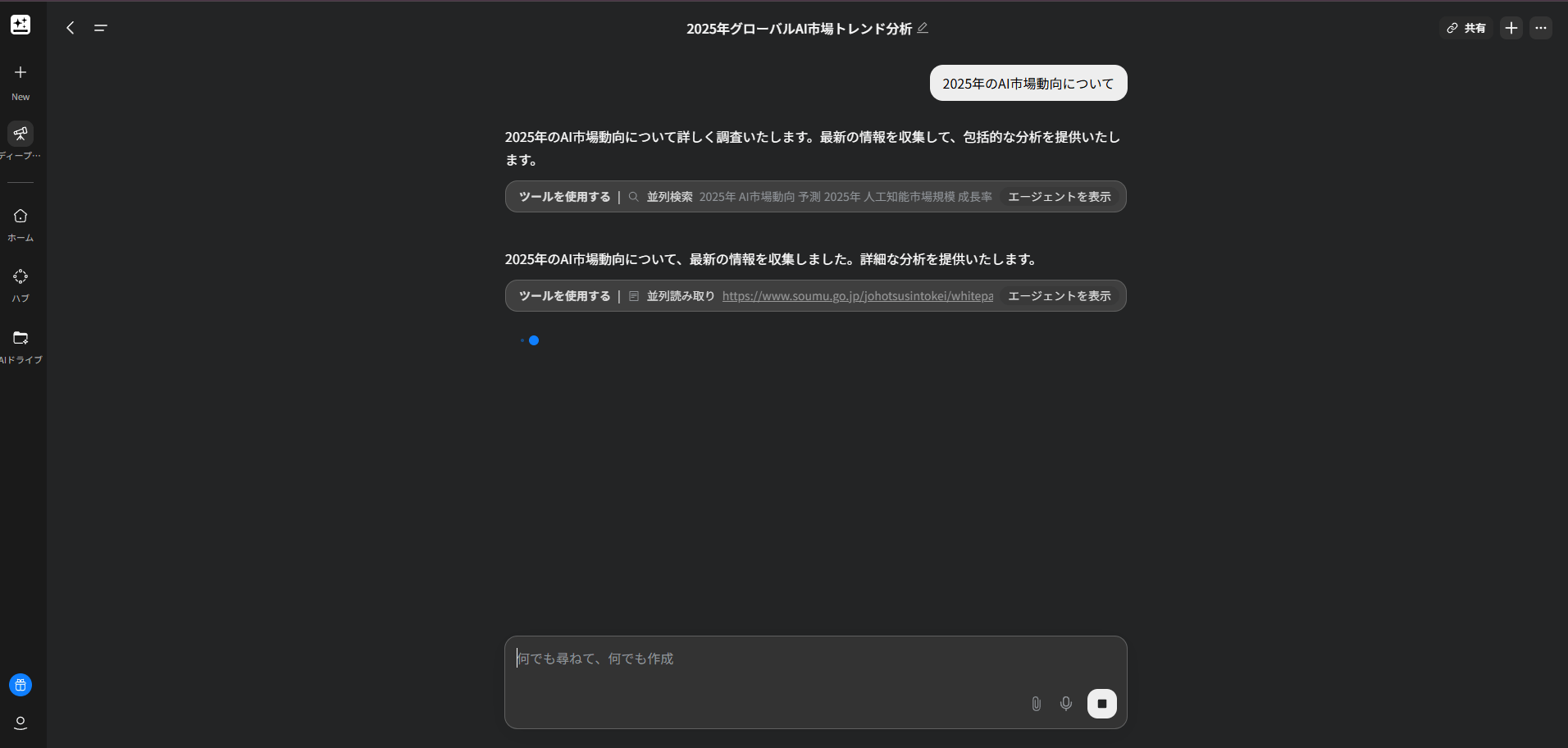Open AIドライブ in sidebar
The height and width of the screenshot is (748, 1568).
[x=21, y=346]
